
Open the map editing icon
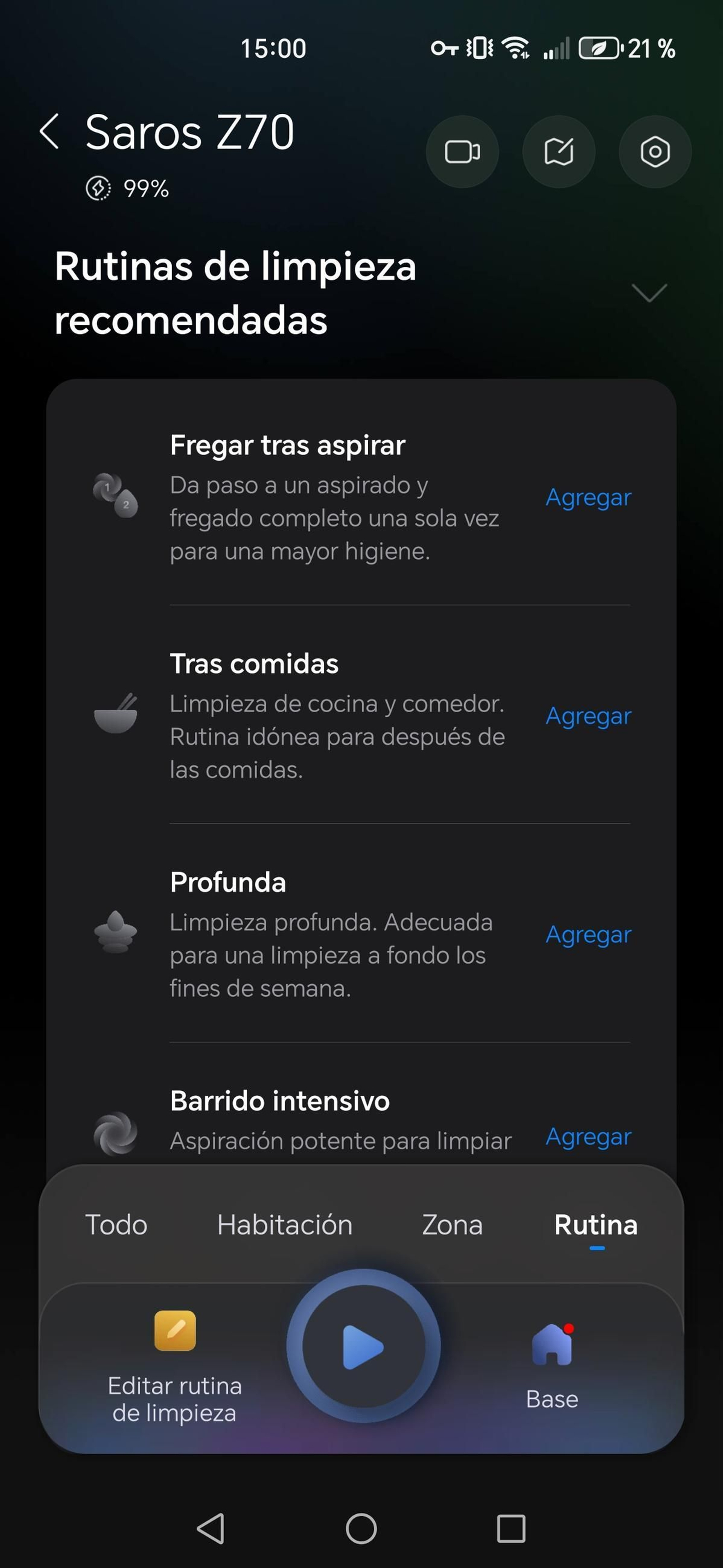pos(559,152)
